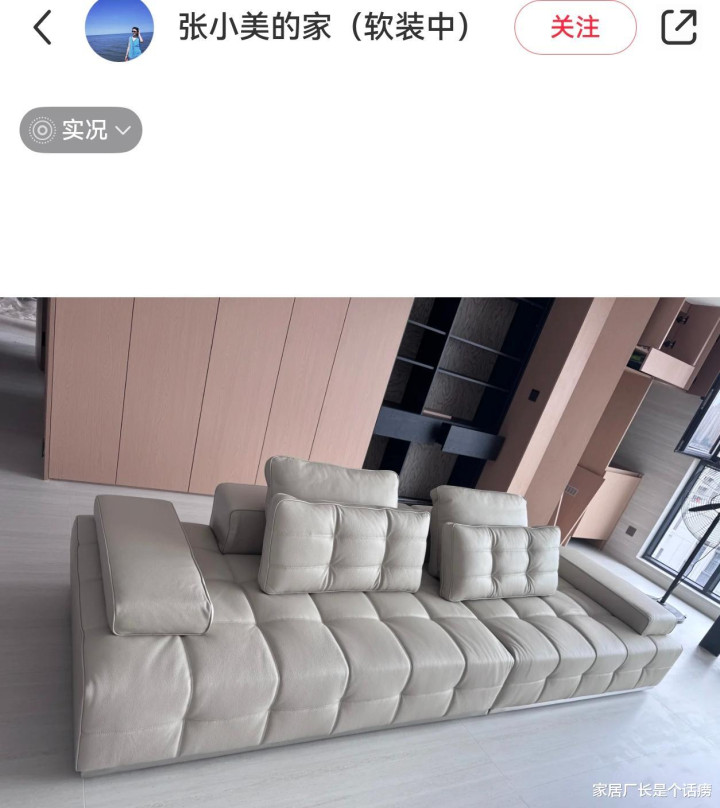Open the sofa photo full screen
This screenshot has height=808, width=720.
360,552
